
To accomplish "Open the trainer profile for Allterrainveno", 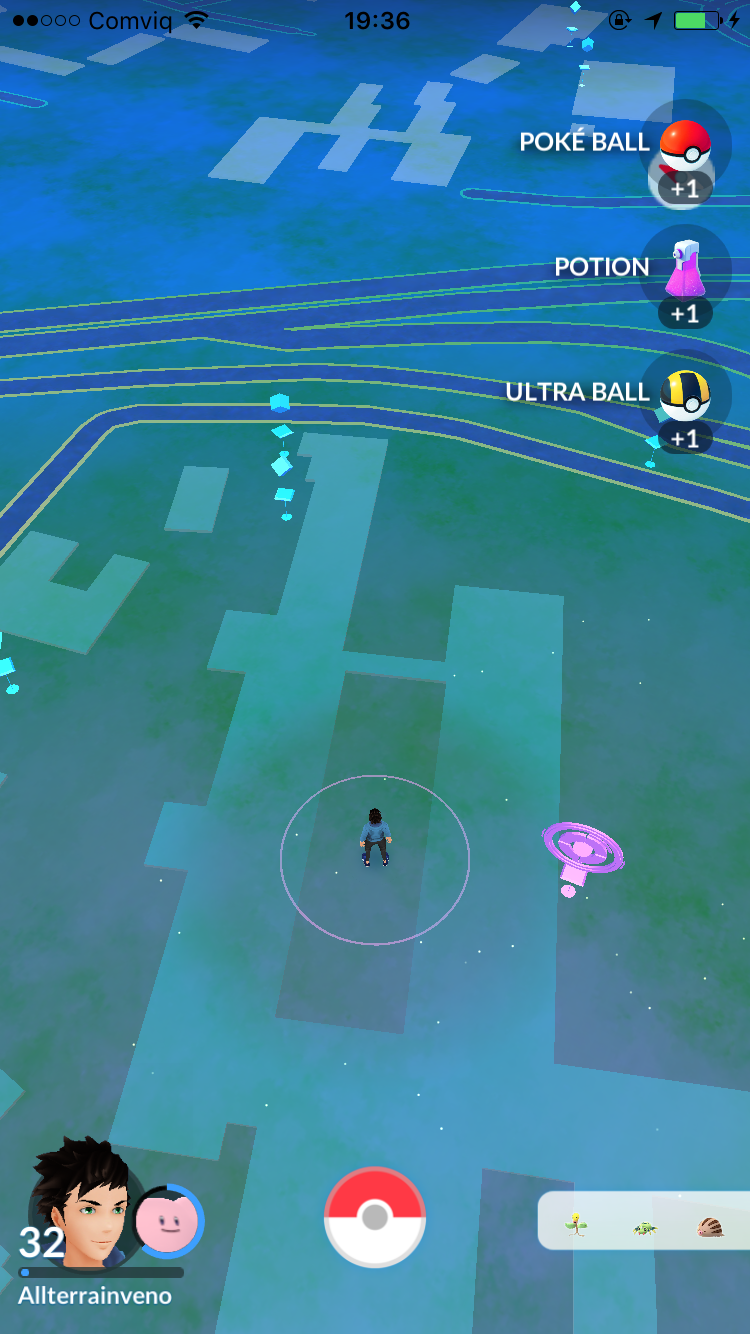I will [x=82, y=1203].
